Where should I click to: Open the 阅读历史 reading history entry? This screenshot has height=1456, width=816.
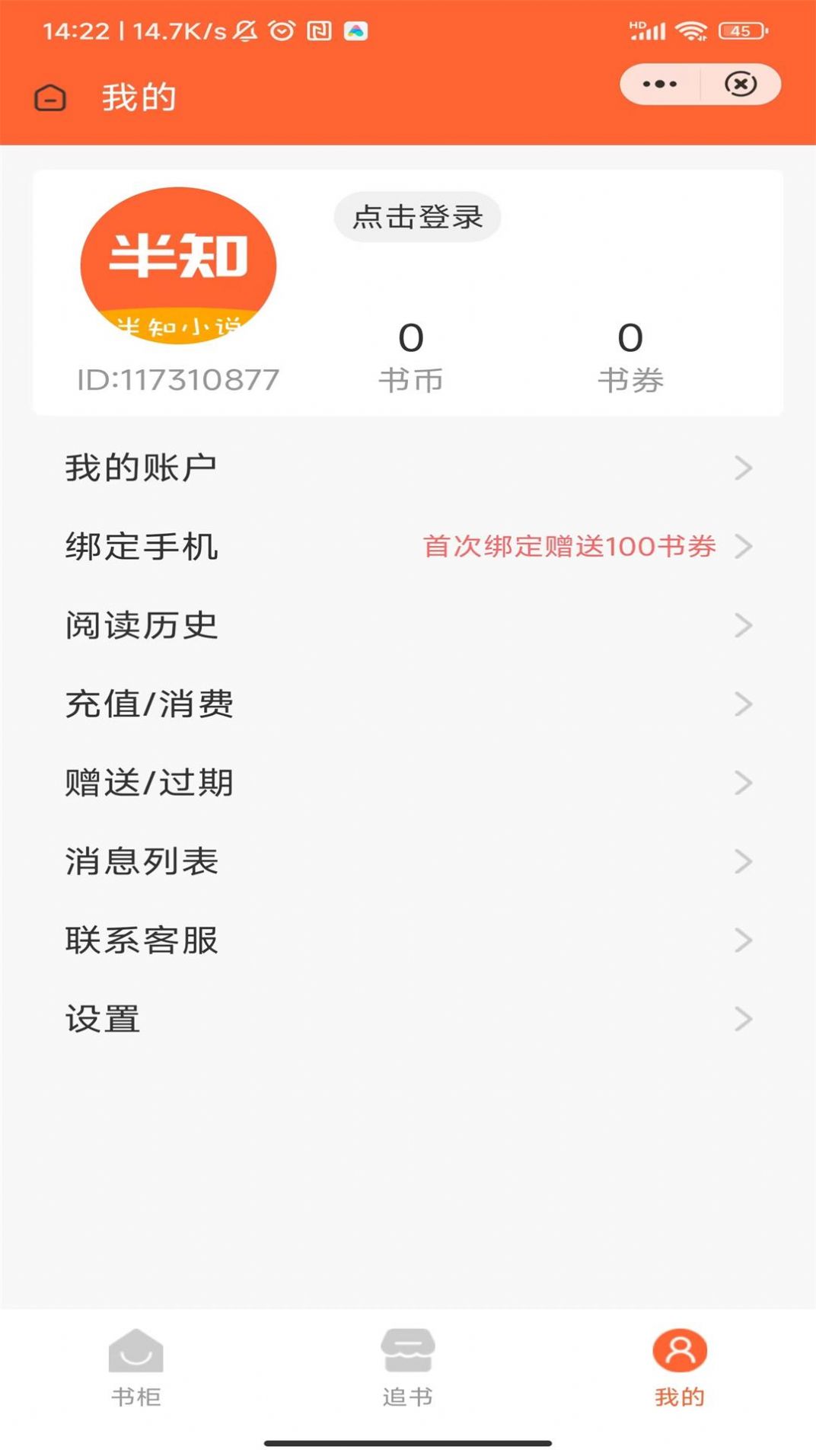pyautogui.click(x=142, y=625)
